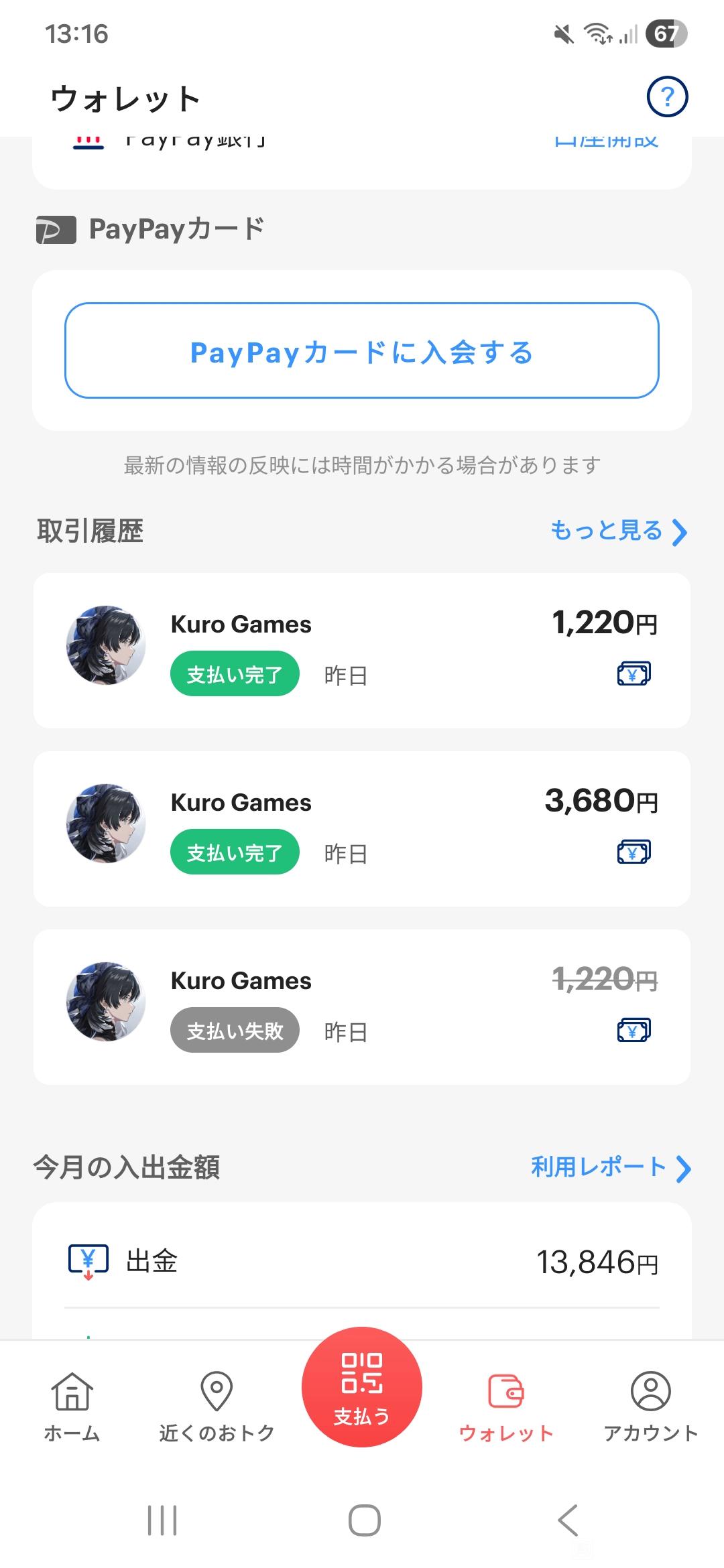
Task: View the 出金 withdrawals row
Action: click(x=362, y=1262)
